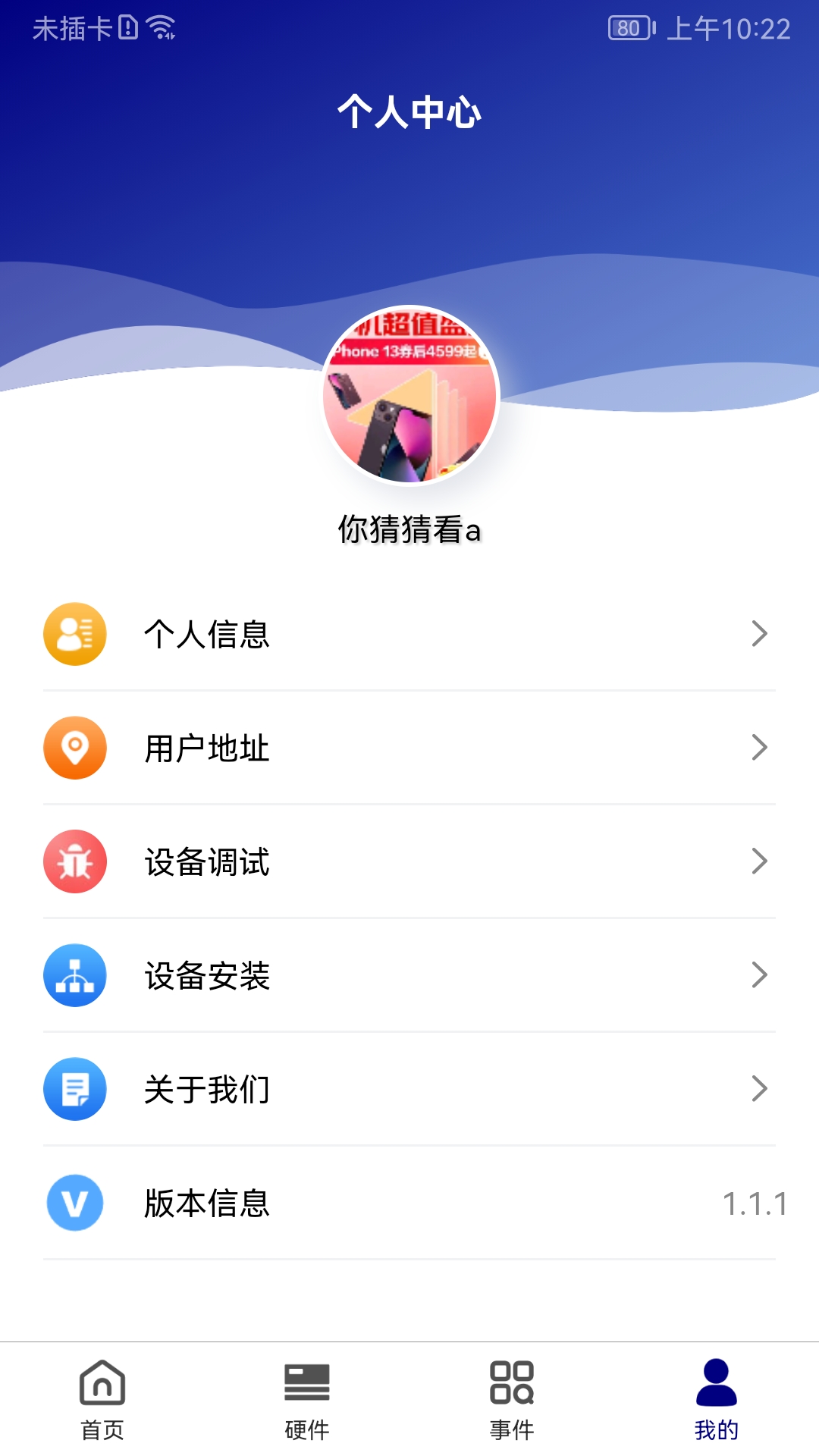Open 个人信息 (personal info)
This screenshot has height=1456, width=819.
pos(409,634)
